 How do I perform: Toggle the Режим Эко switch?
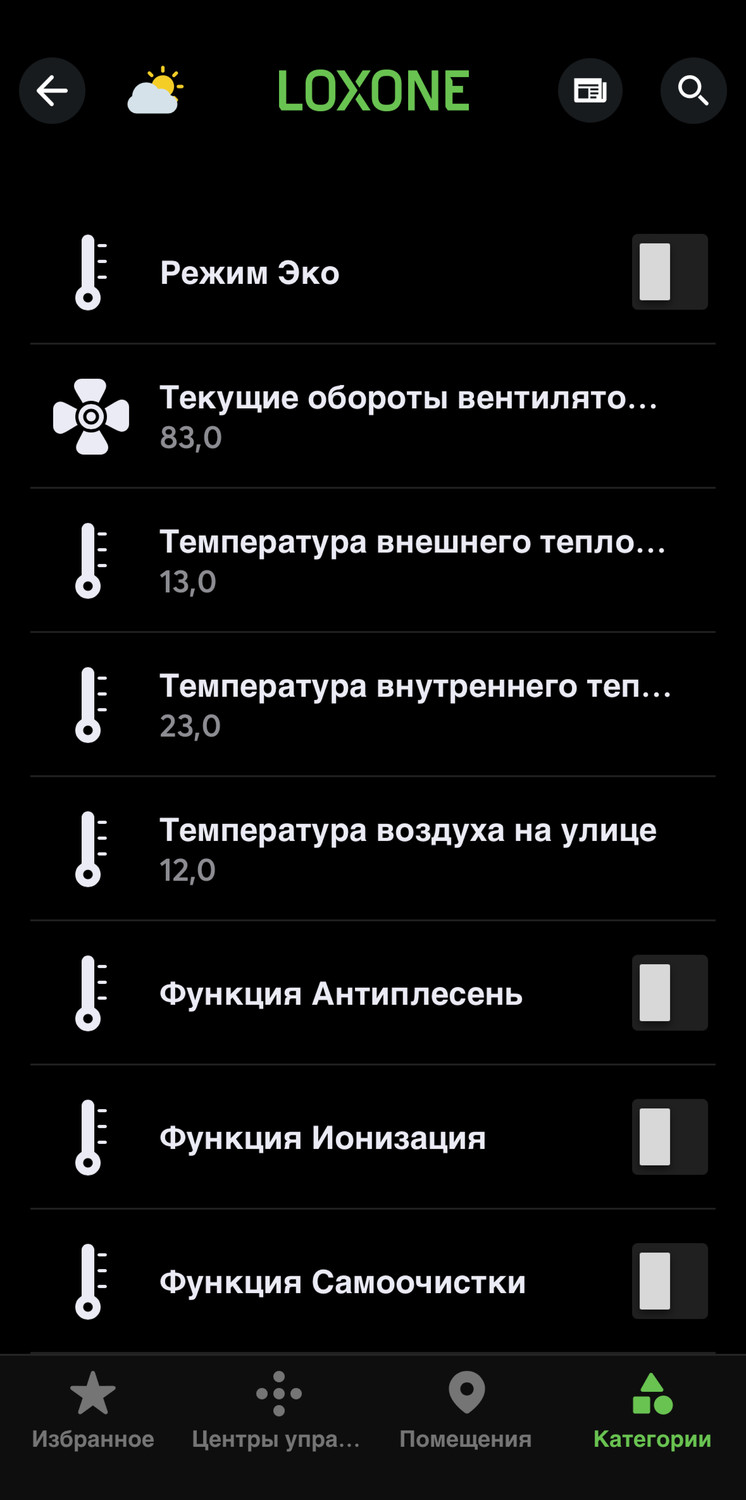(669, 272)
